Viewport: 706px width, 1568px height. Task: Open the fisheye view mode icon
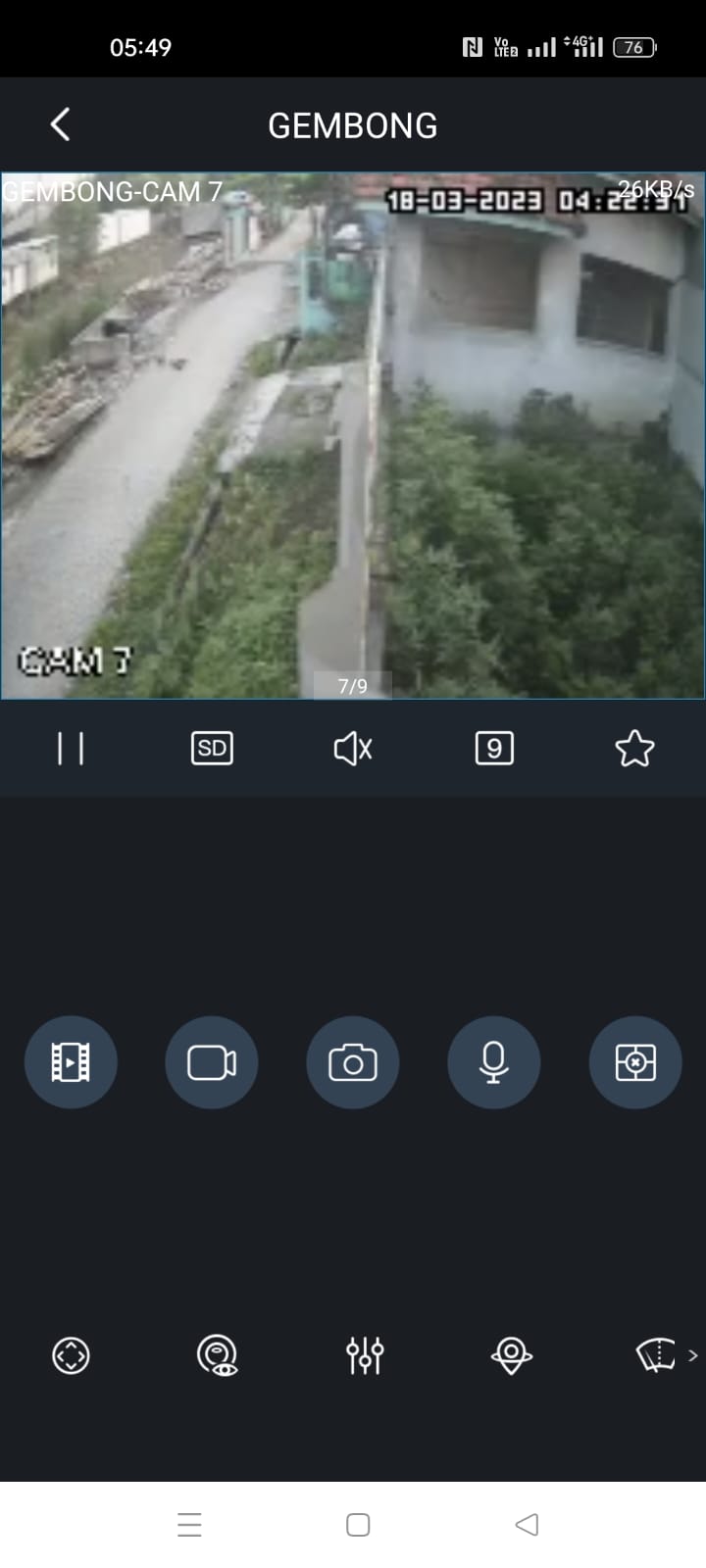(x=218, y=1355)
